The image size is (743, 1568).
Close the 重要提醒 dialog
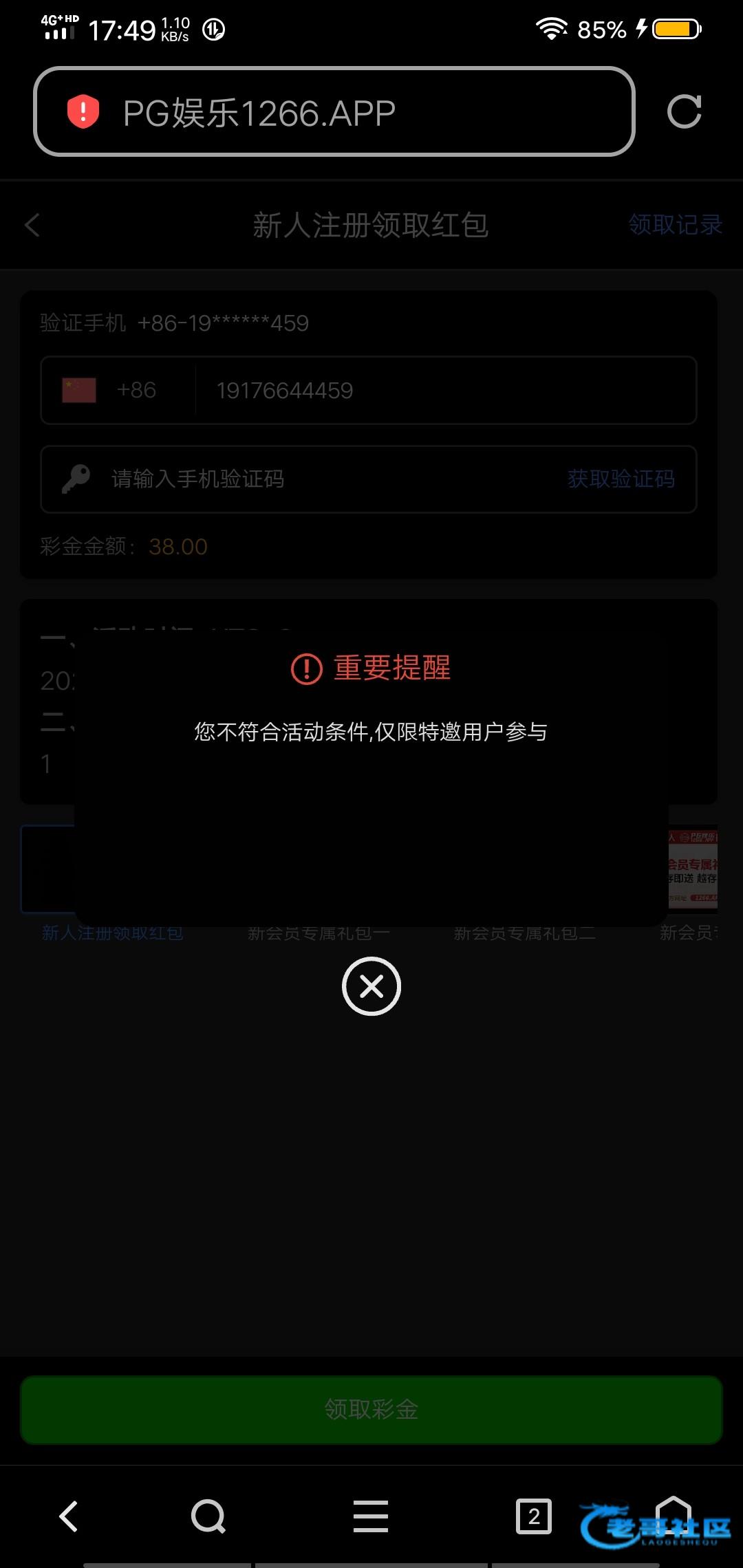pos(371,986)
